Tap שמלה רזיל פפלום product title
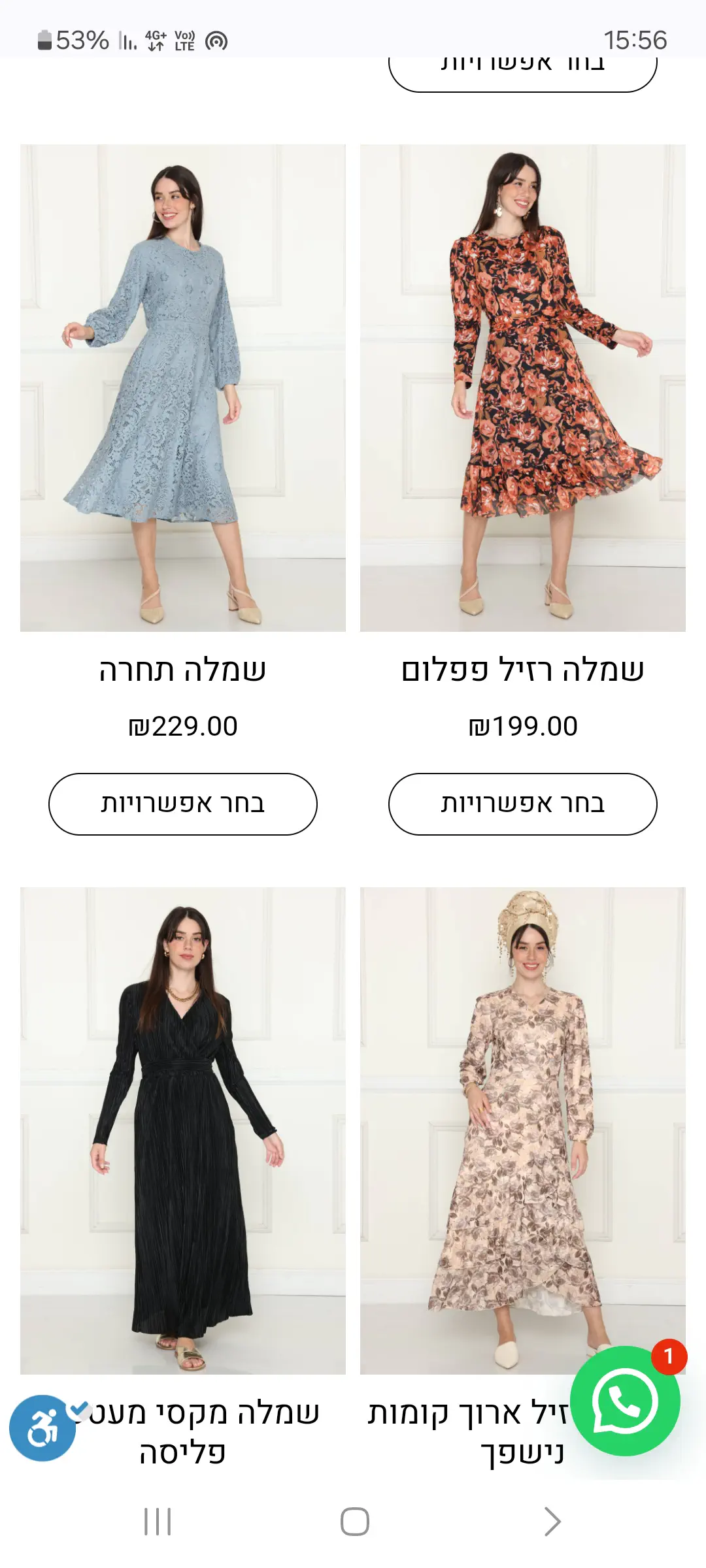 pyautogui.click(x=522, y=670)
